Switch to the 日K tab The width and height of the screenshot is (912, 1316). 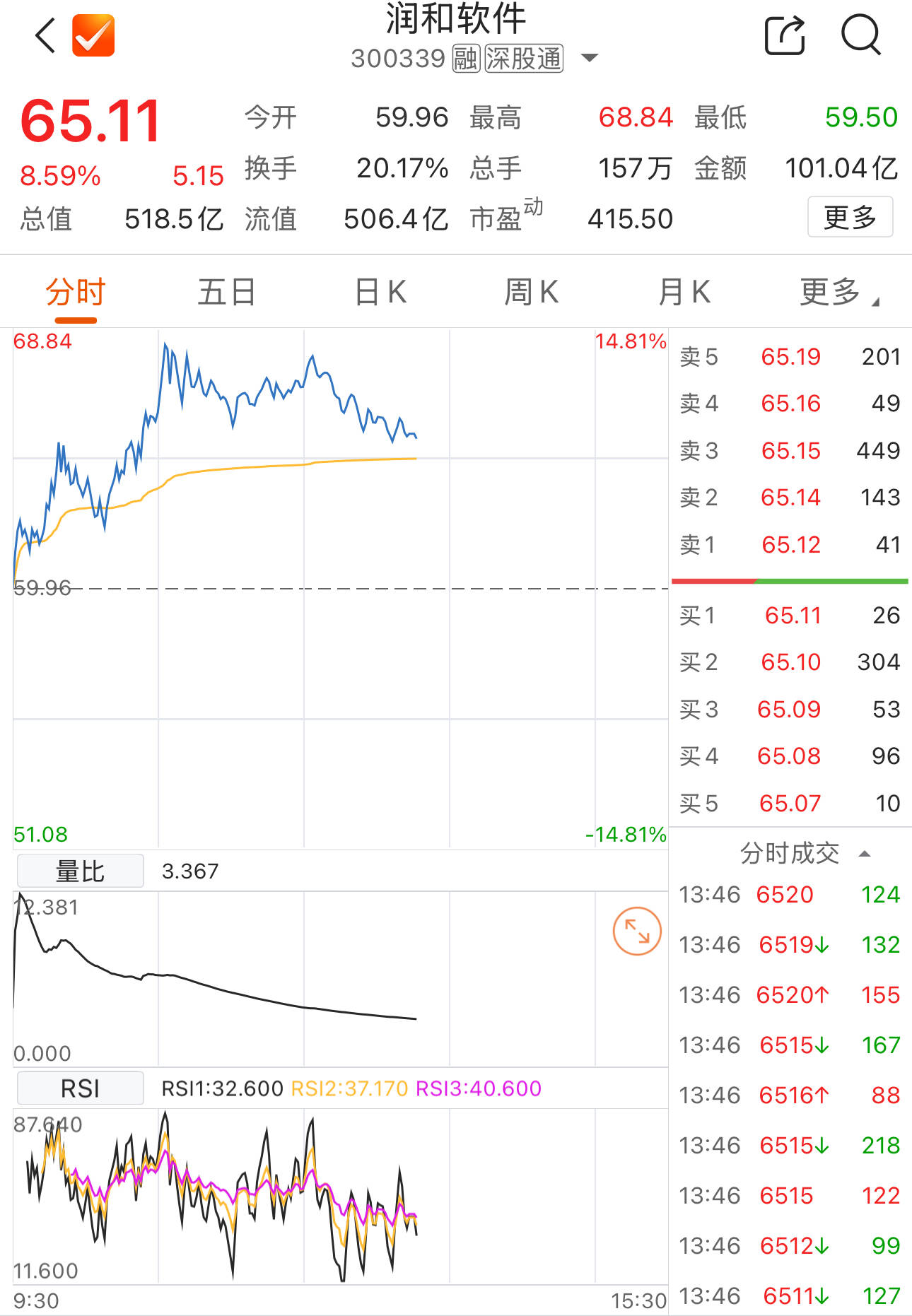(382, 291)
